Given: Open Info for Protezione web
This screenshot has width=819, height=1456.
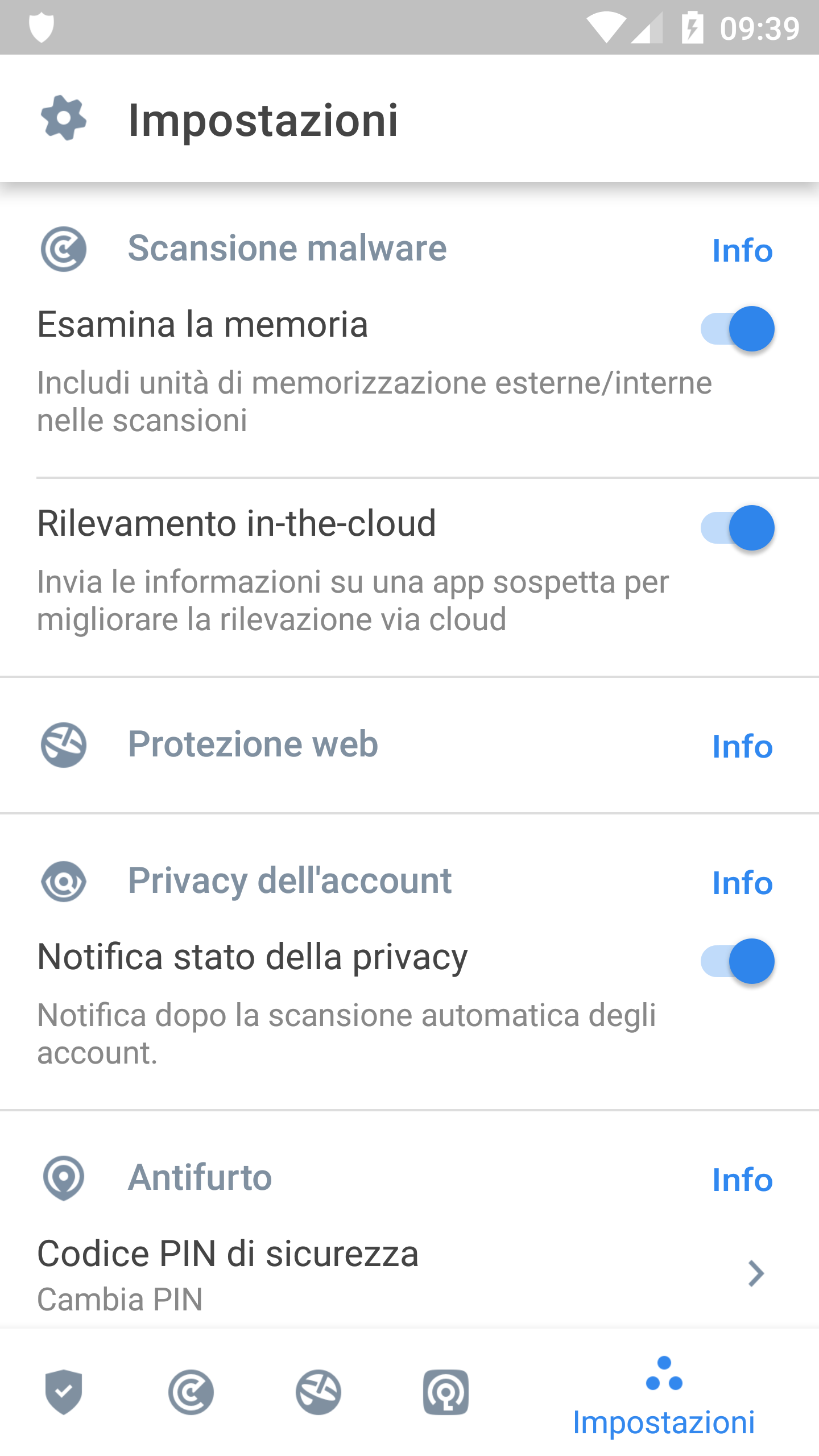Looking at the screenshot, I should click(x=742, y=746).
